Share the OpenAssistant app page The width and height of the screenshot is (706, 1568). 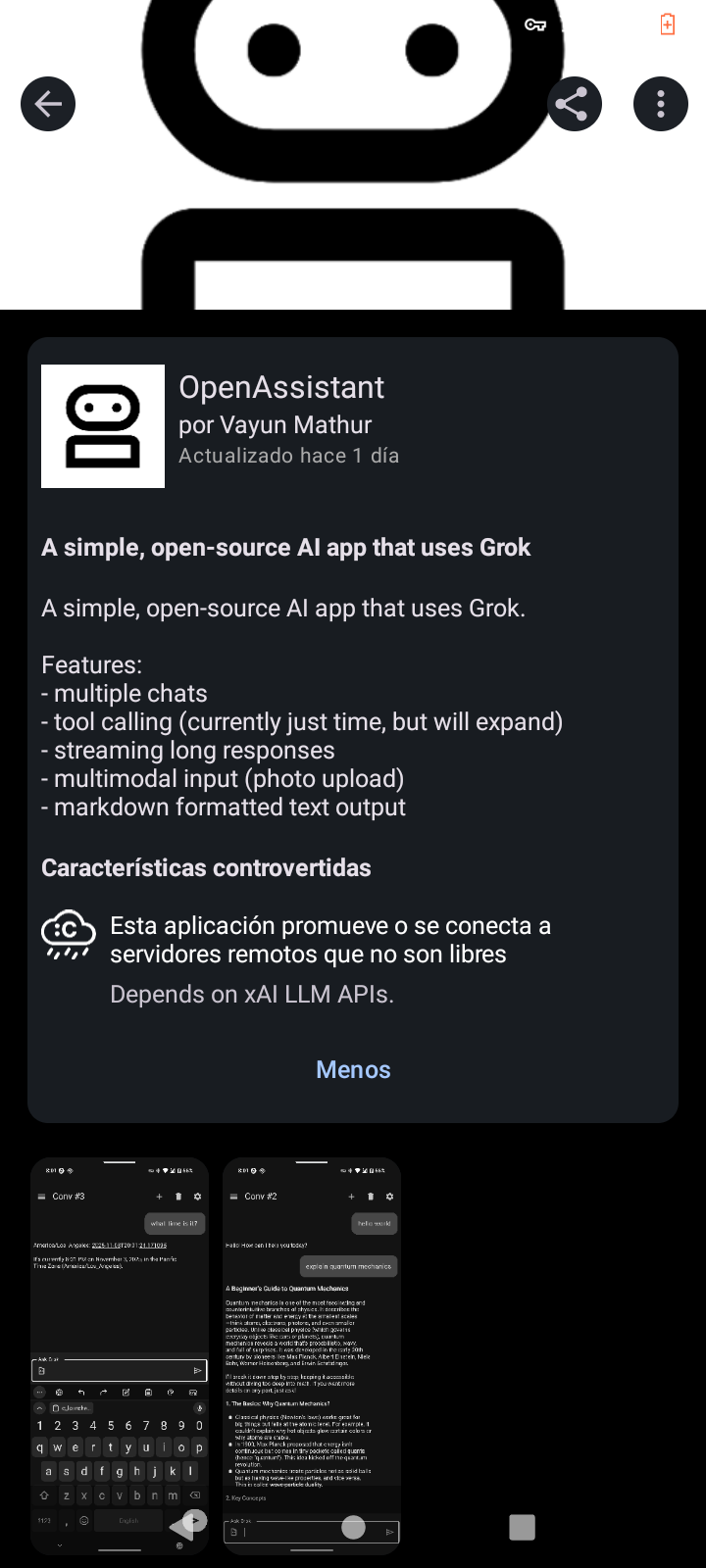574,104
